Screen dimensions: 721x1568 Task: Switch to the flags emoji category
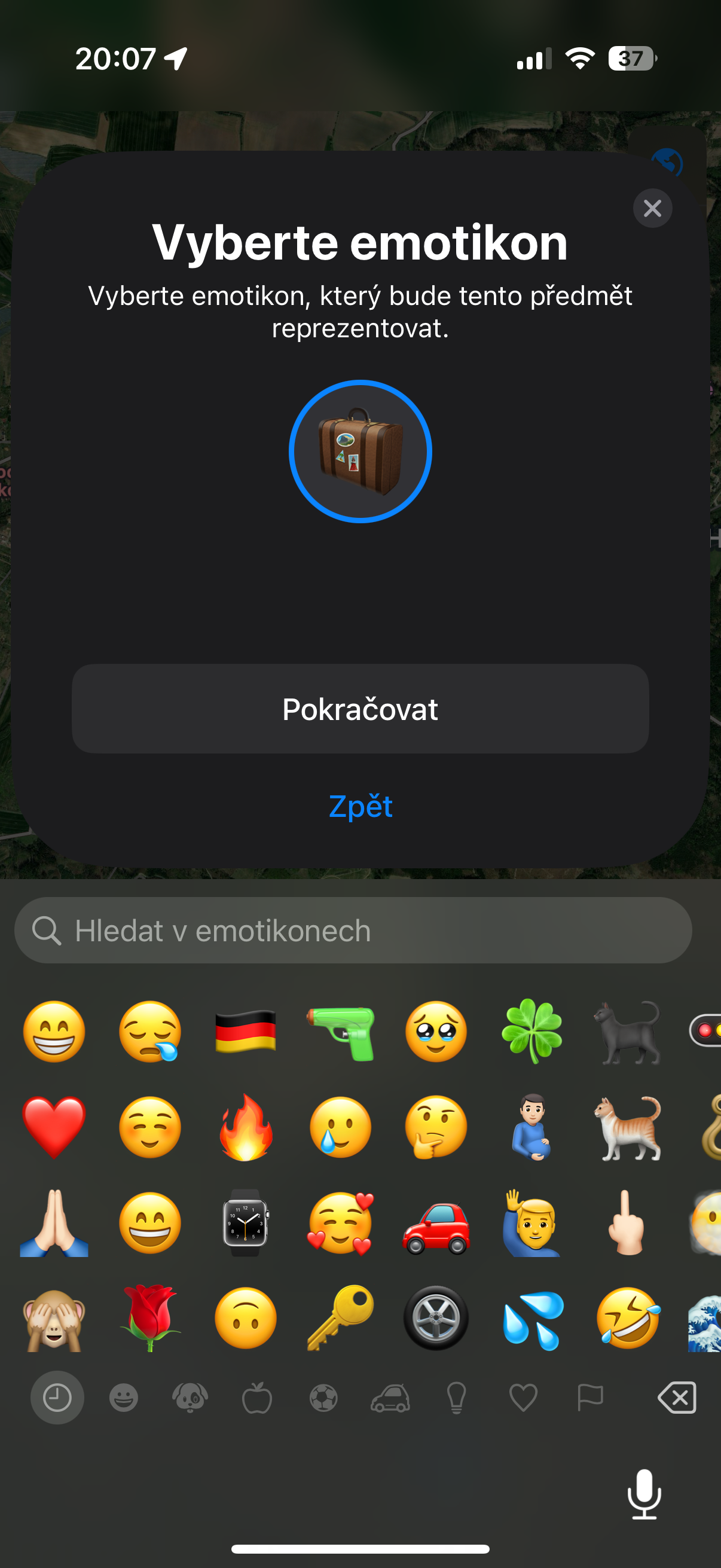[x=590, y=1398]
